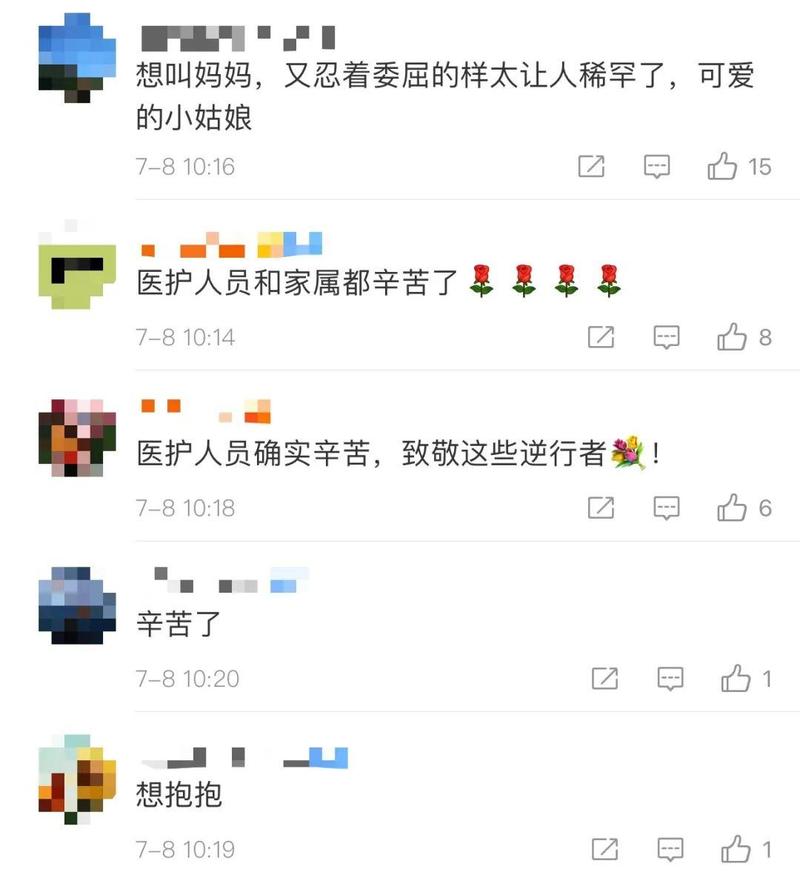
Task: Repost the comment 想抱抱
Action: [604, 850]
